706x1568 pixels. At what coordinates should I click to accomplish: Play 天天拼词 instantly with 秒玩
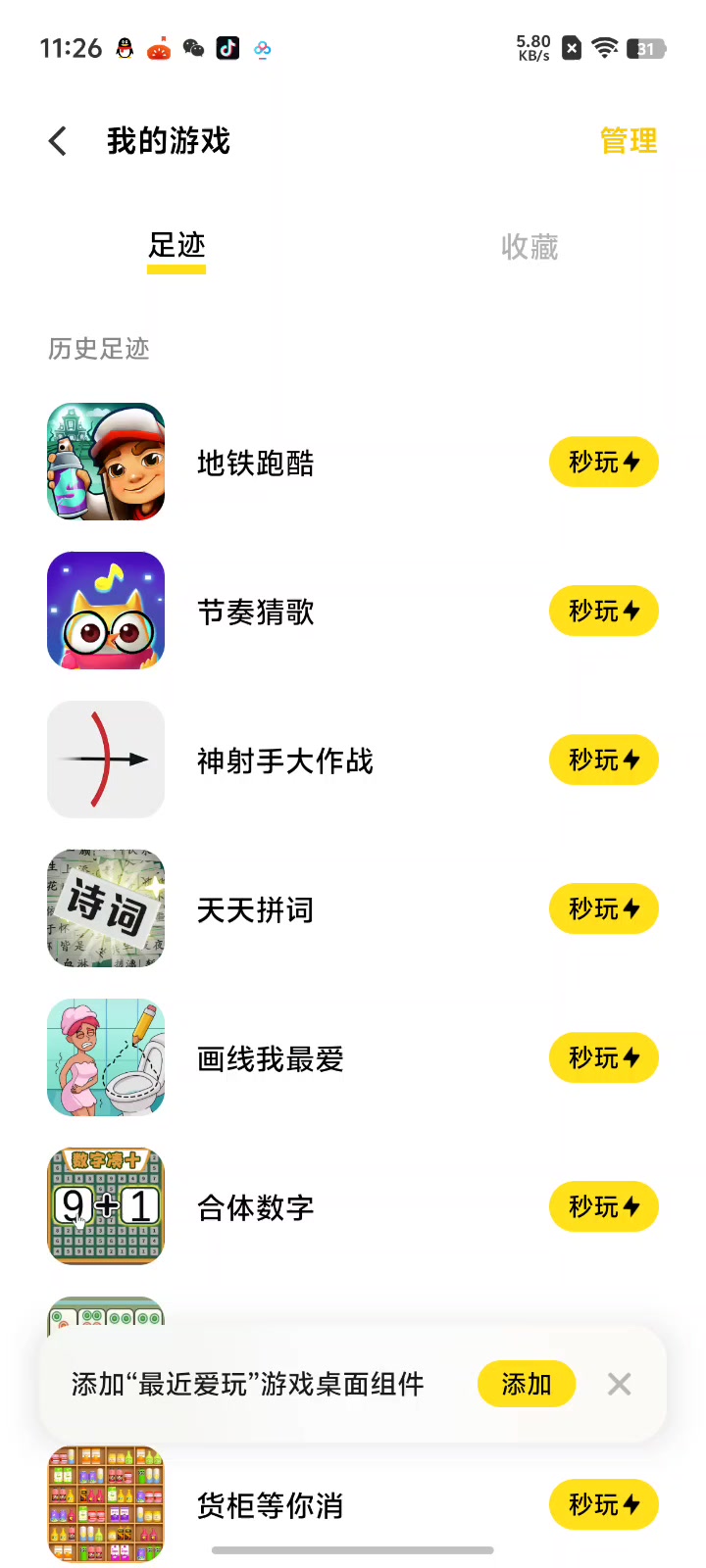click(603, 909)
